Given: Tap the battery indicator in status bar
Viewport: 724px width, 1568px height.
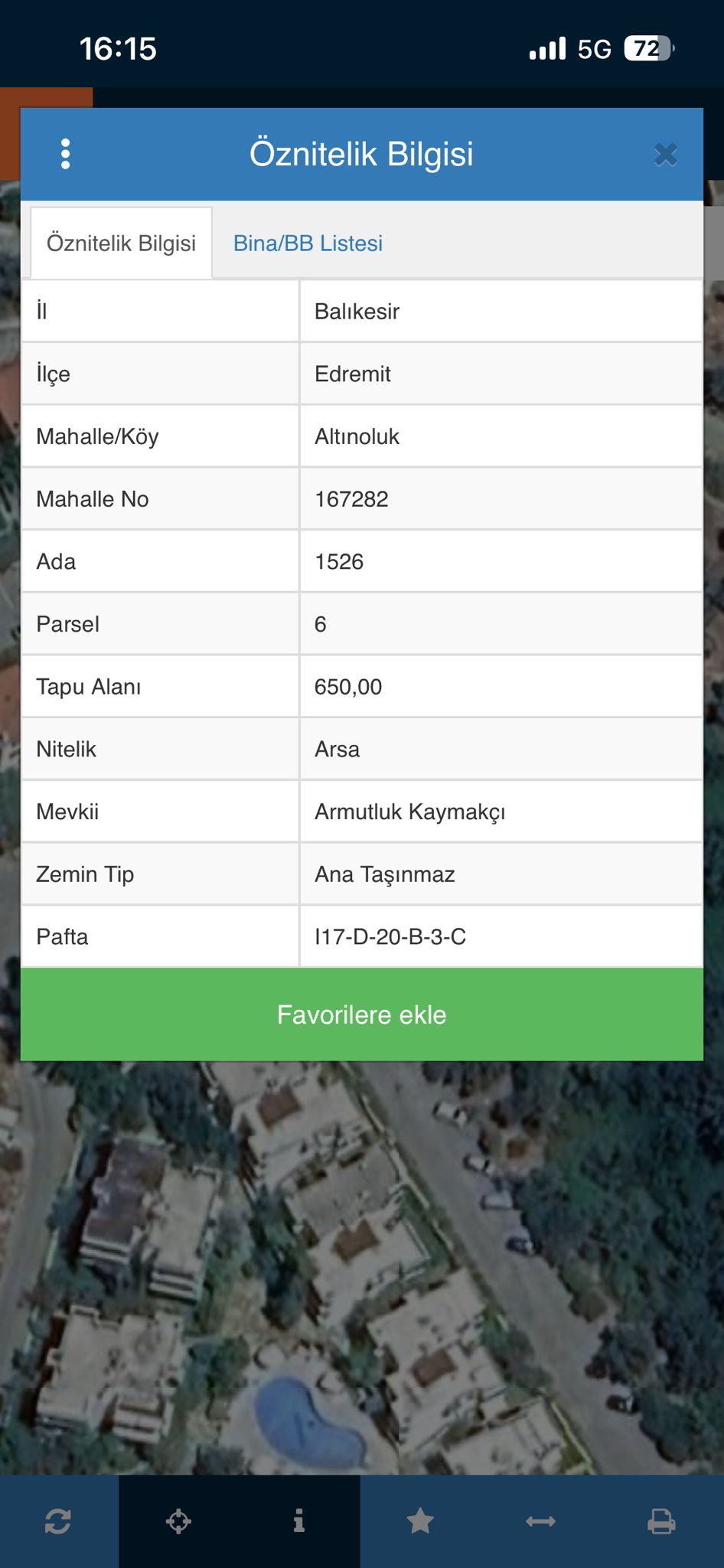Looking at the screenshot, I should pyautogui.click(x=649, y=48).
